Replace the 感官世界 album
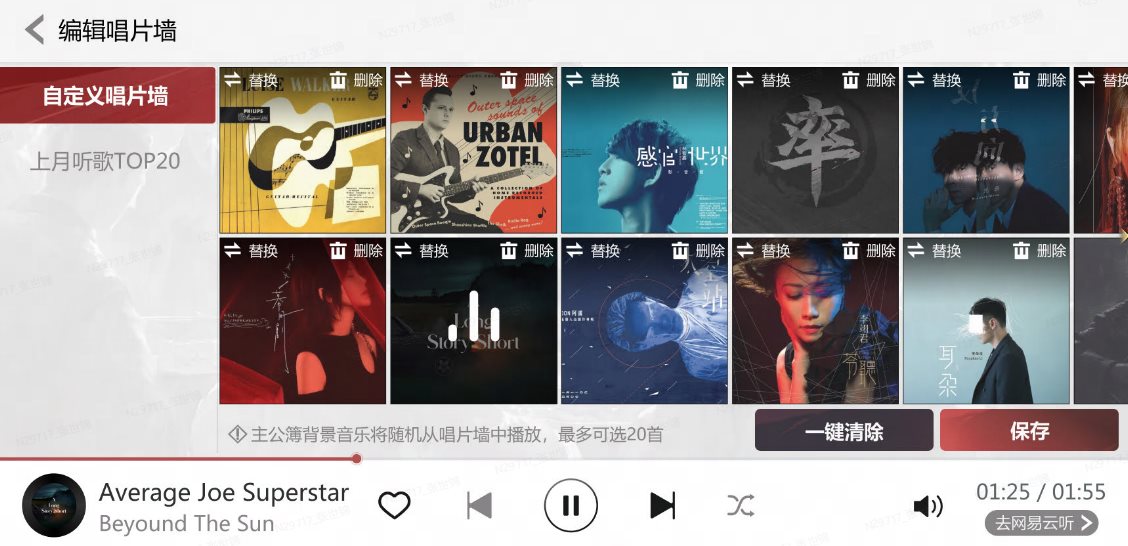 click(x=591, y=81)
